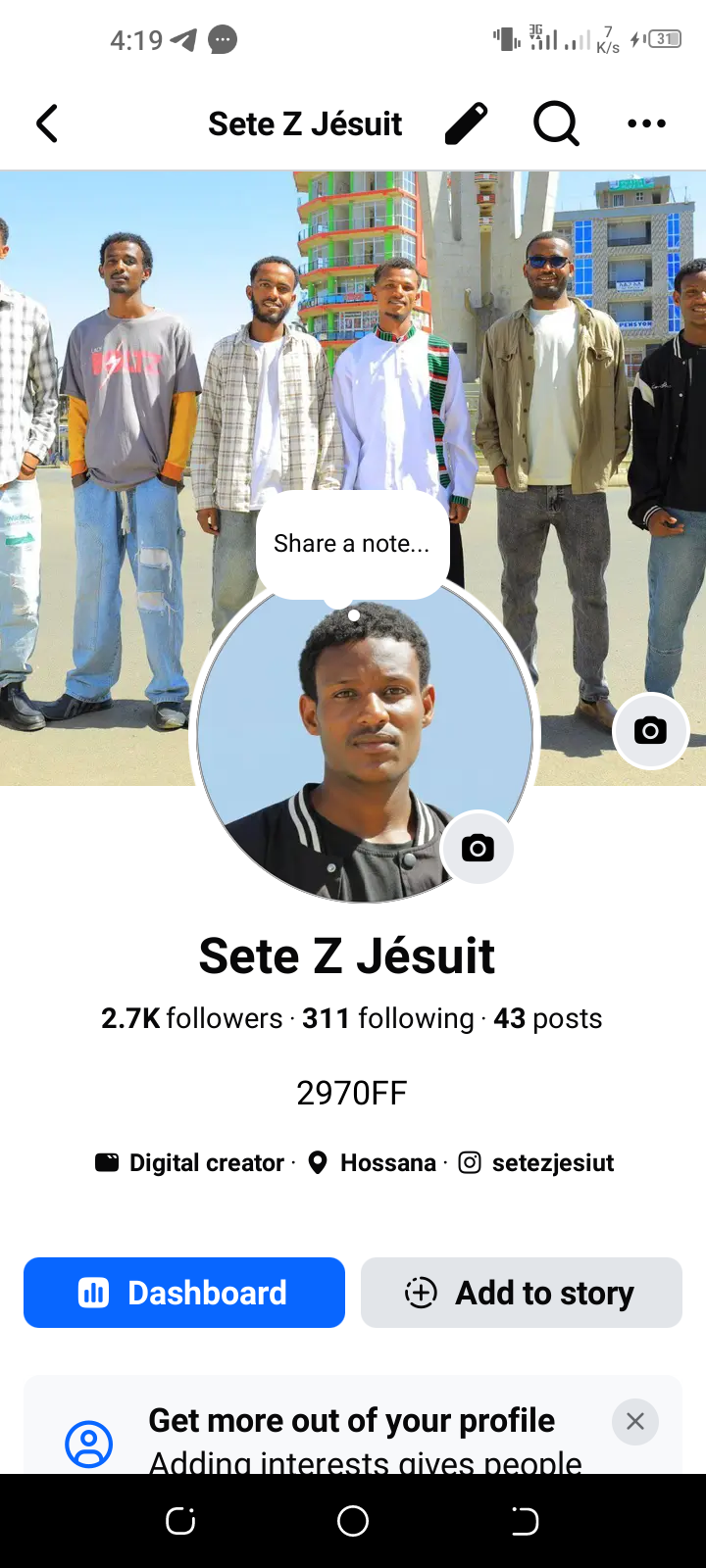Open the Dashboard button
The image size is (706, 1568).
tap(184, 1293)
